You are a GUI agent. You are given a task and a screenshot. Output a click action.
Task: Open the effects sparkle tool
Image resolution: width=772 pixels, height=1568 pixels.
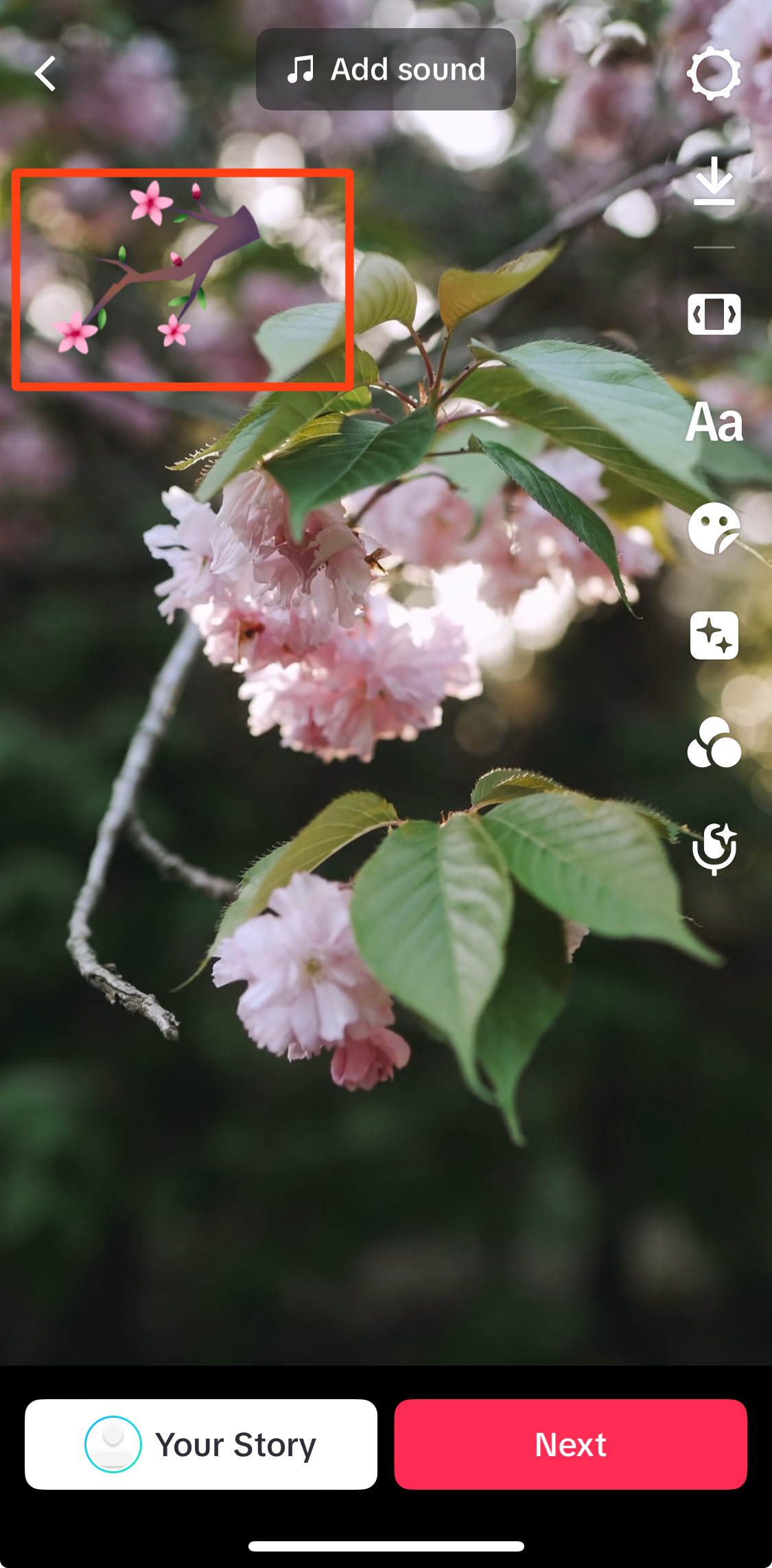point(714,635)
